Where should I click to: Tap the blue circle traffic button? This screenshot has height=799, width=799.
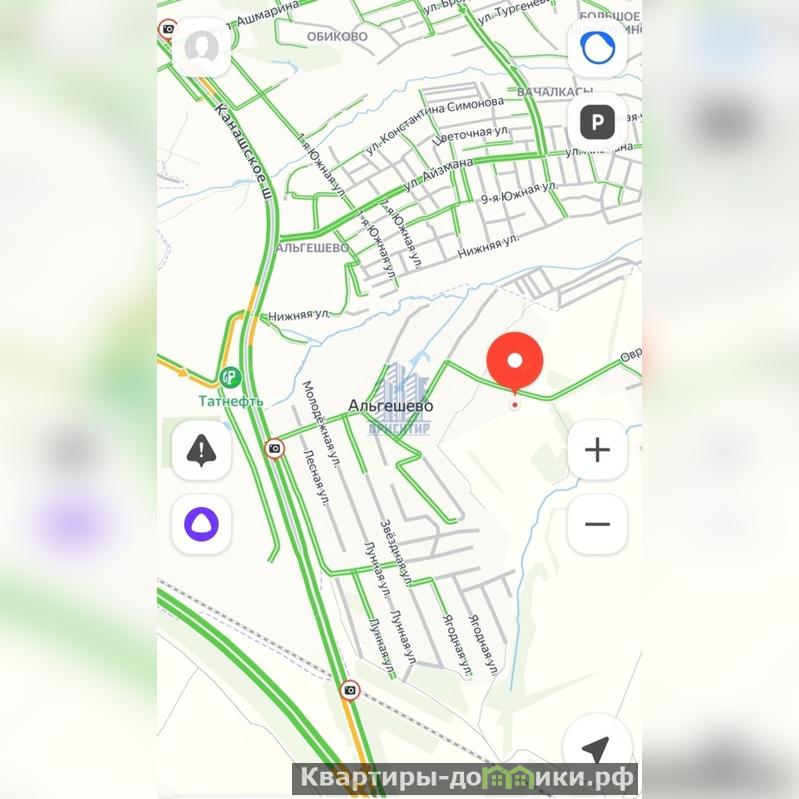click(x=597, y=47)
